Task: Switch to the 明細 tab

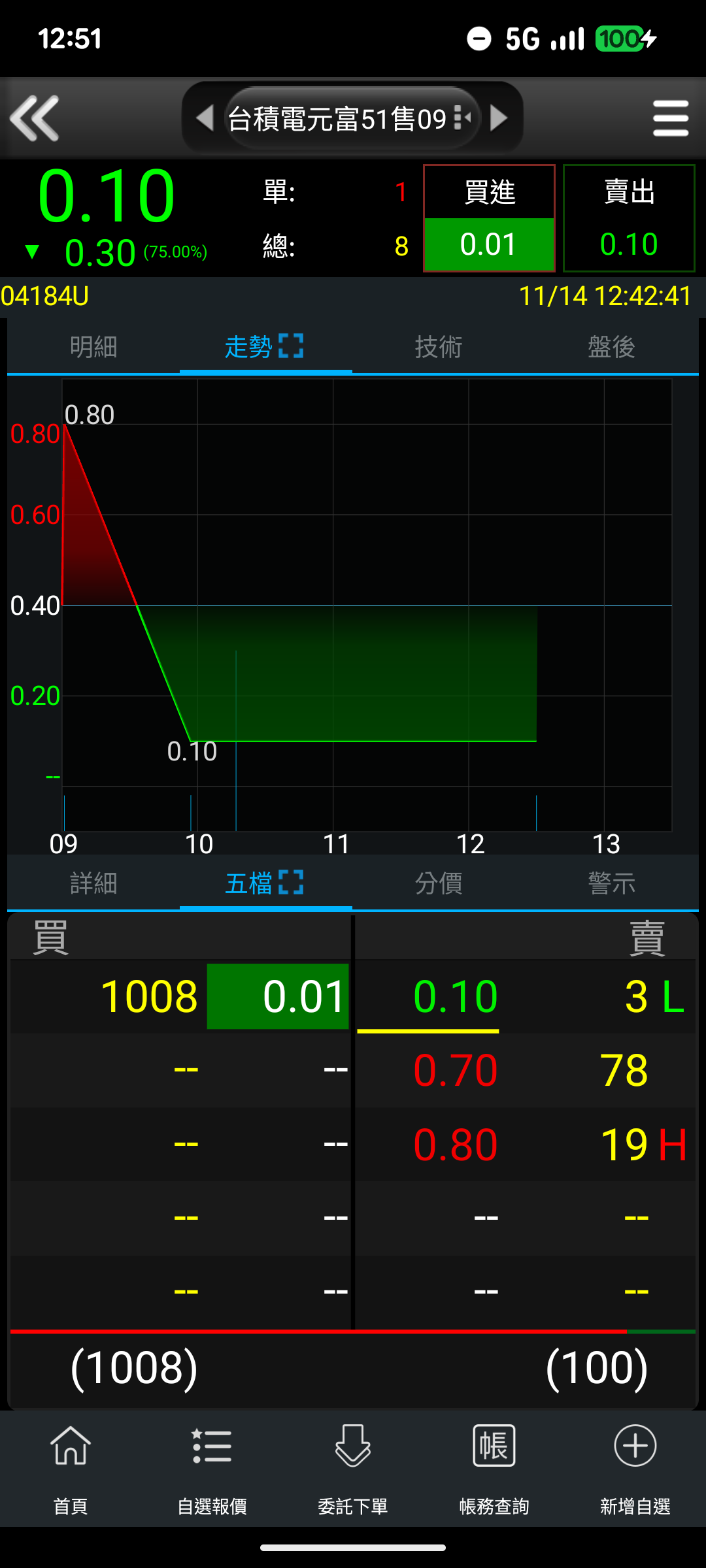Action: (x=93, y=347)
